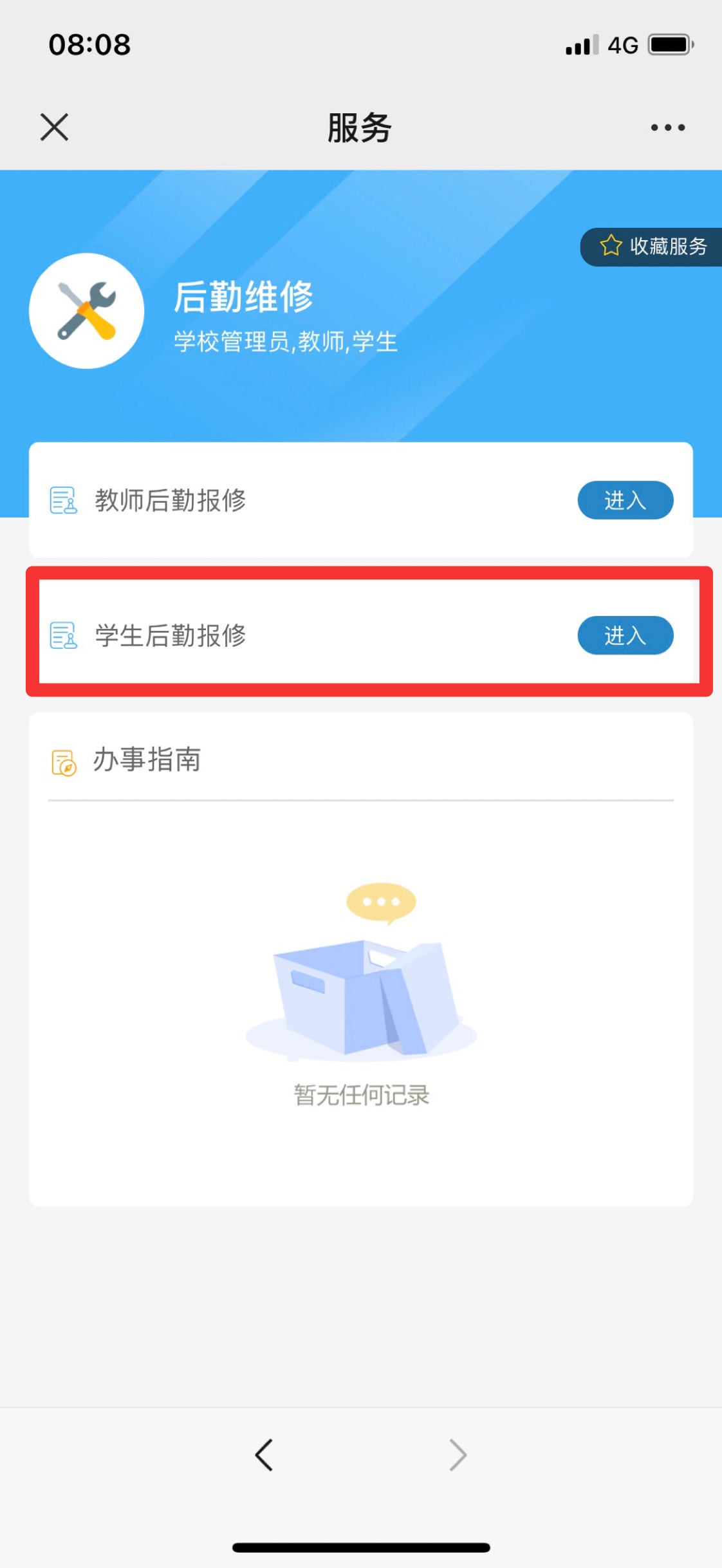Enter 教师后勤报修 via its 进入 button
Screen dimensions: 722x1568
[x=625, y=500]
